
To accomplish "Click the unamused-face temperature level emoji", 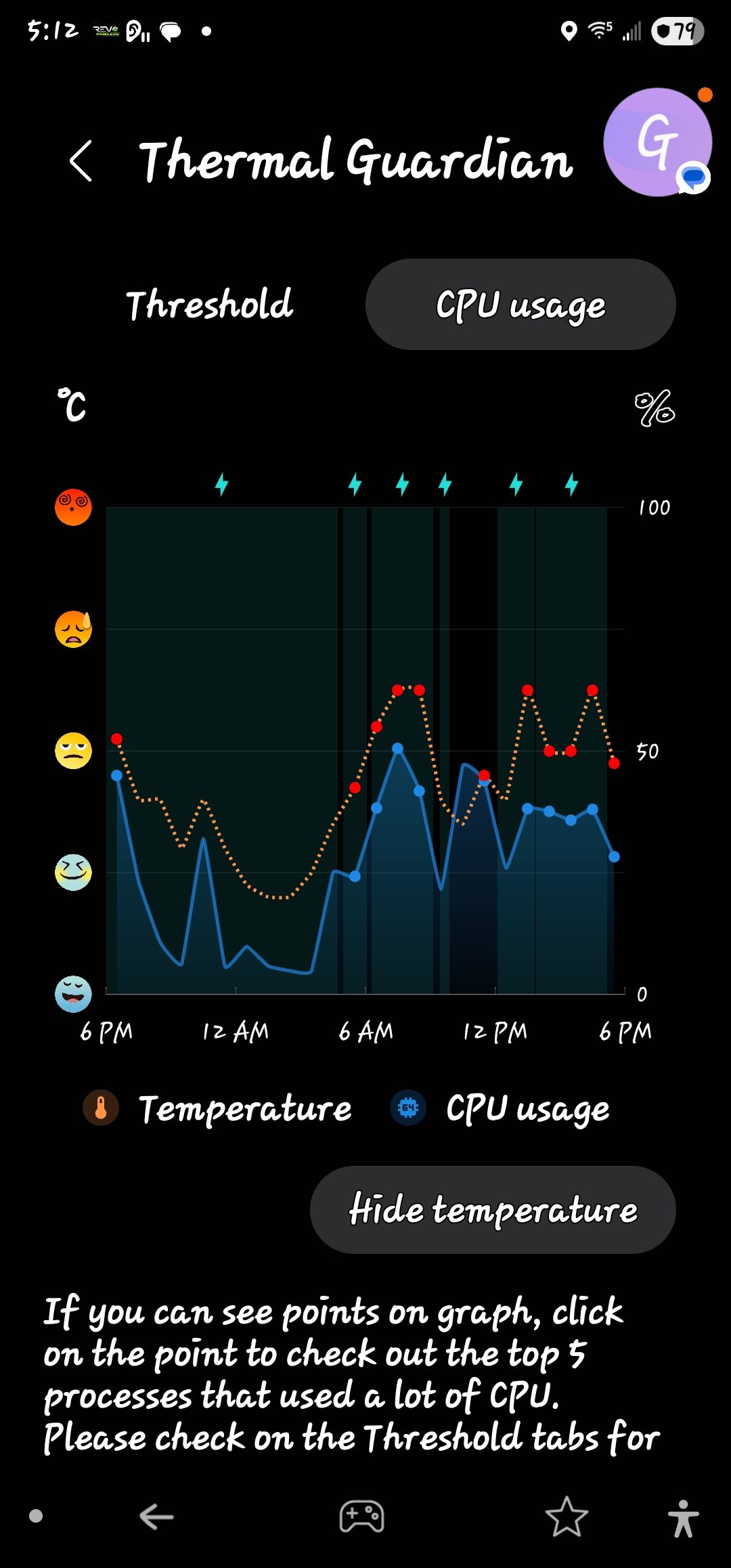I will (x=72, y=750).
